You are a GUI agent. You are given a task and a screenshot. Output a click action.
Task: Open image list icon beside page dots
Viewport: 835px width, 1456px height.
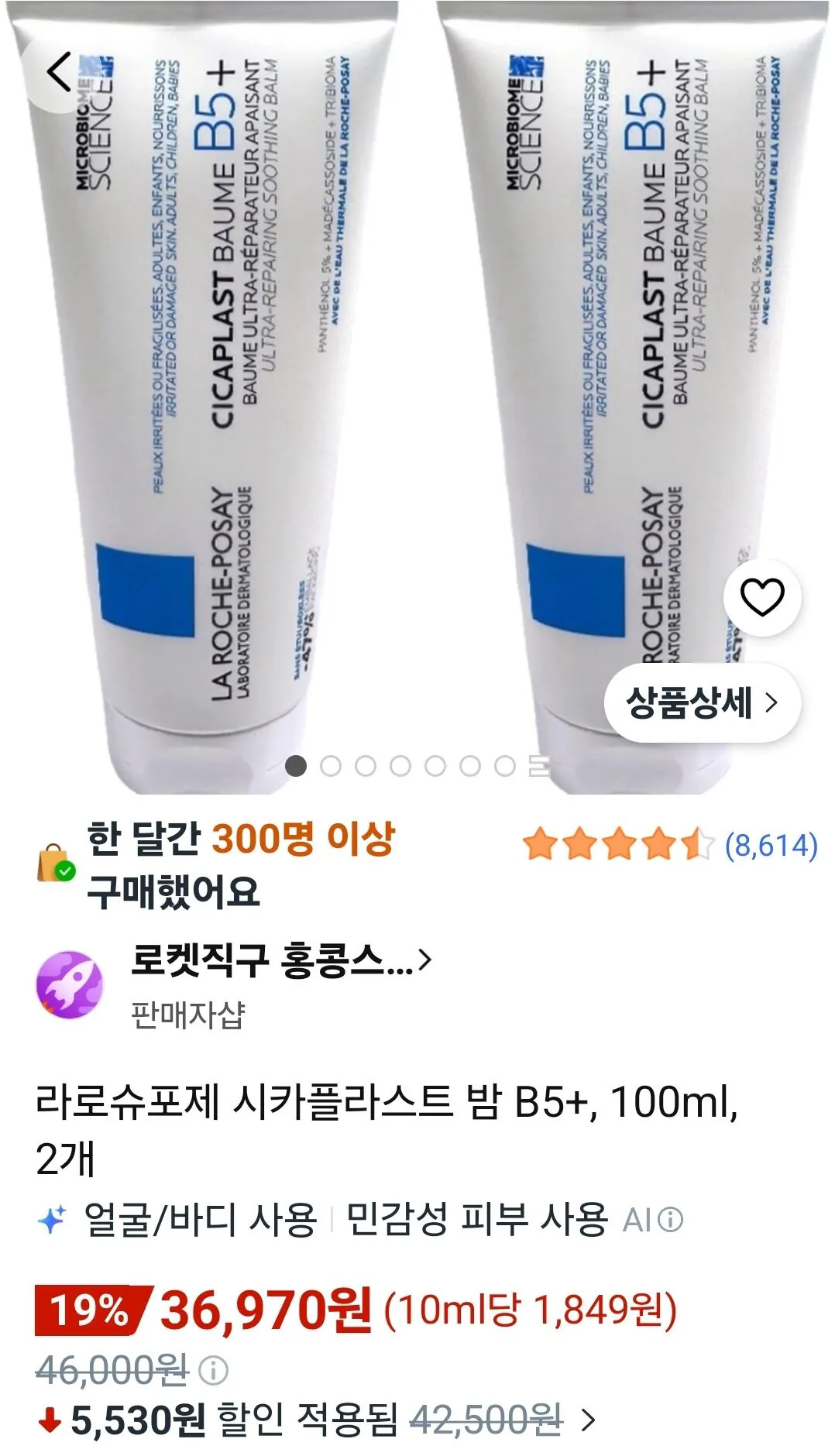point(539,766)
